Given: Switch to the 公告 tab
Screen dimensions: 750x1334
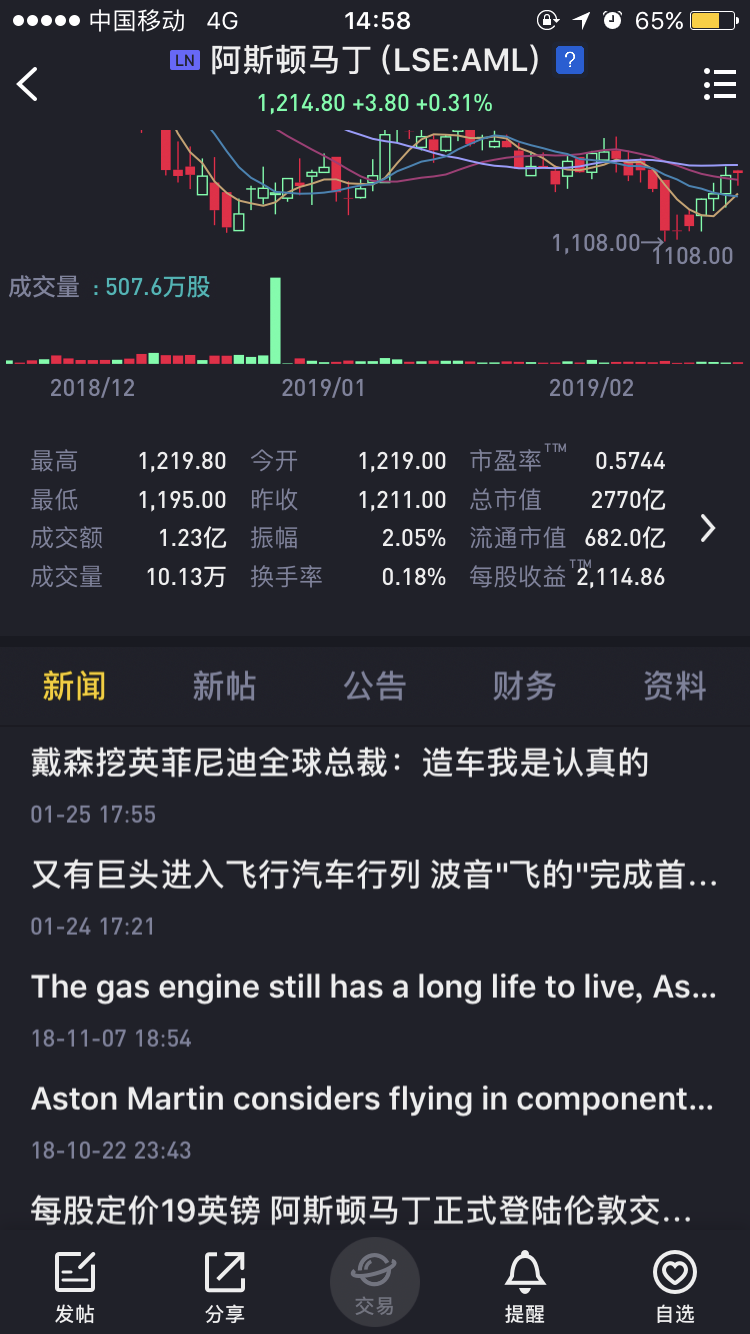Looking at the screenshot, I should click(375, 686).
